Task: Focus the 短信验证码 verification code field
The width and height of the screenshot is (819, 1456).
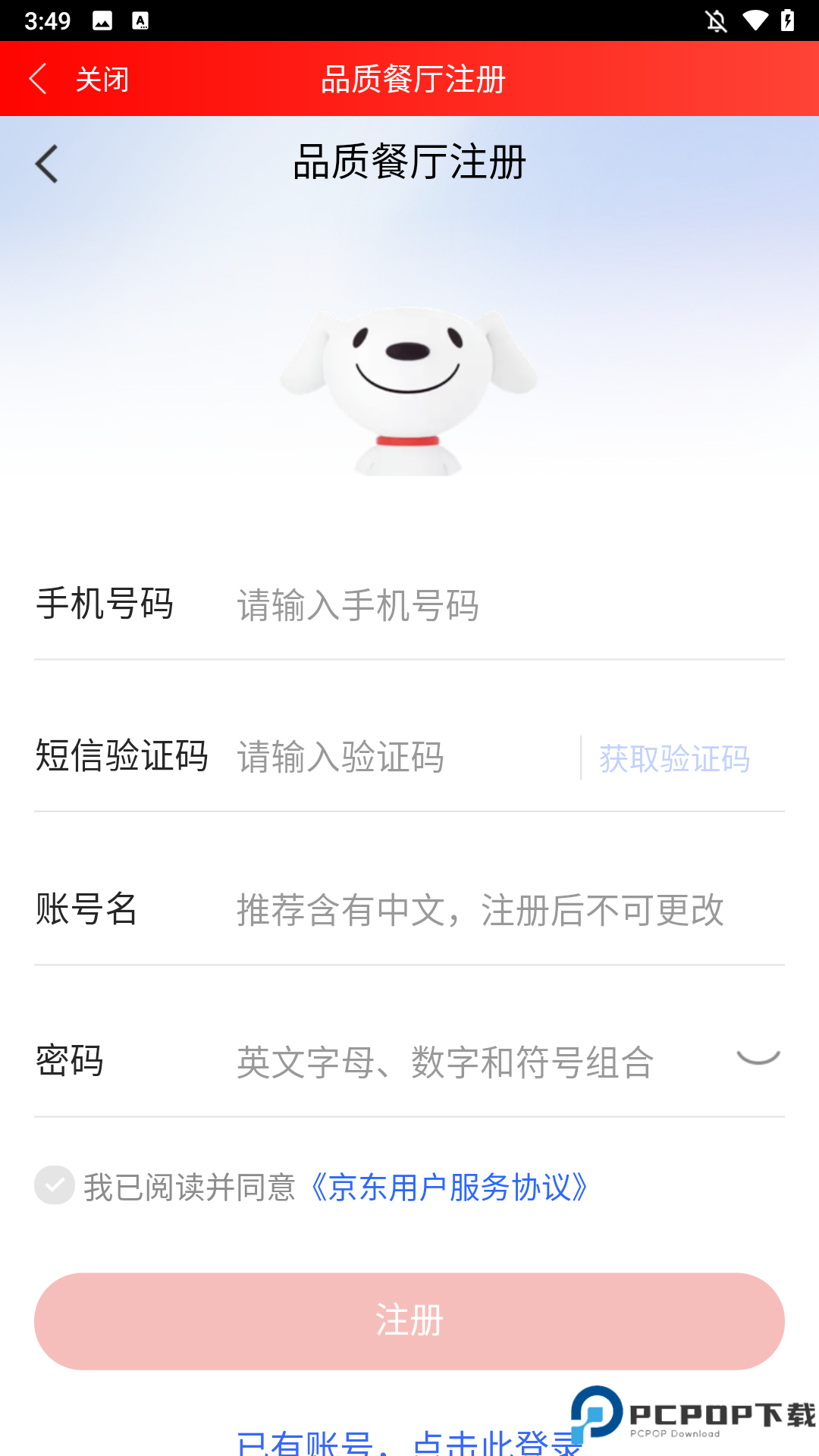Action: [x=402, y=757]
